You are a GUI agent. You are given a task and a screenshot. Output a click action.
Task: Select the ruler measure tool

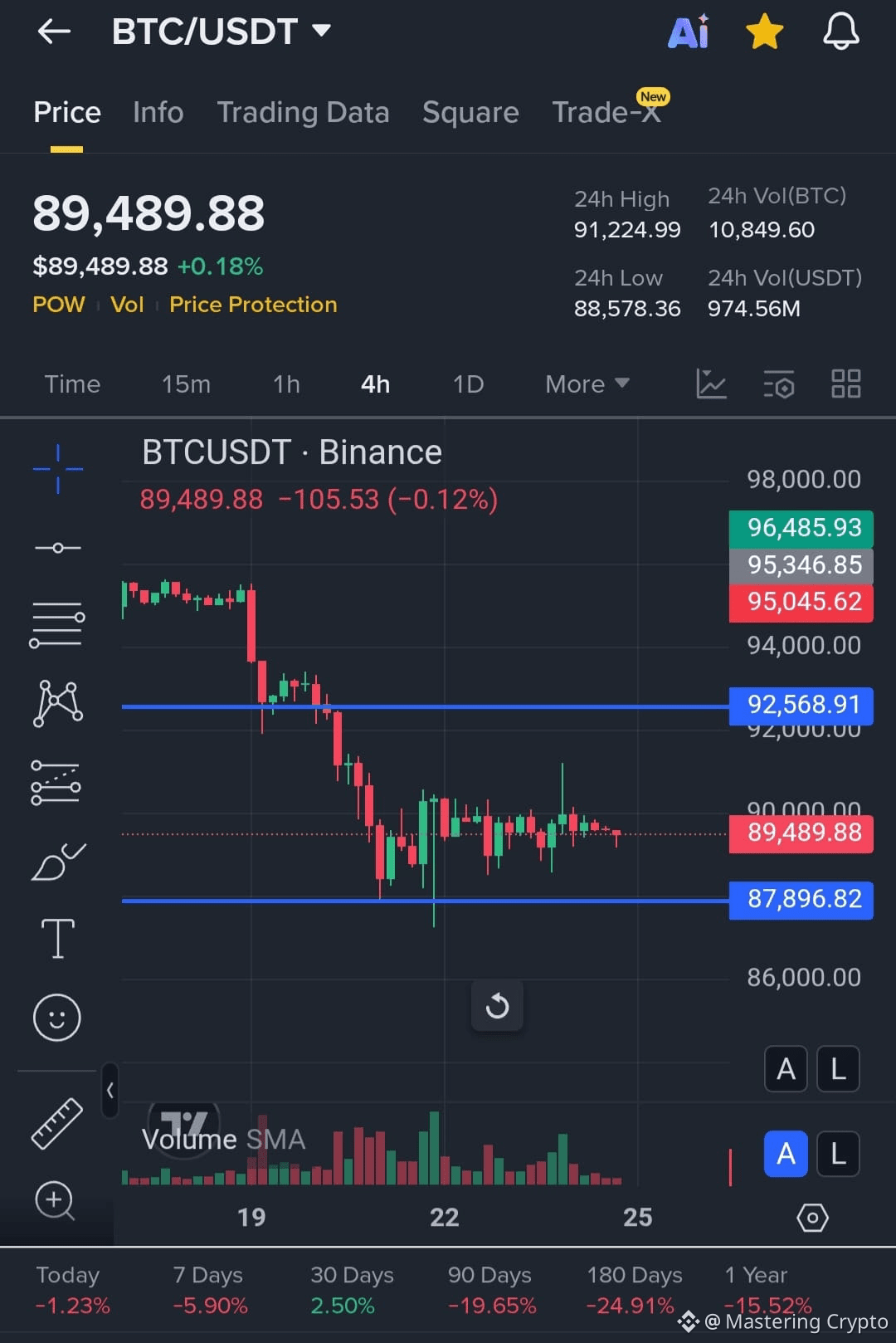[x=57, y=1123]
